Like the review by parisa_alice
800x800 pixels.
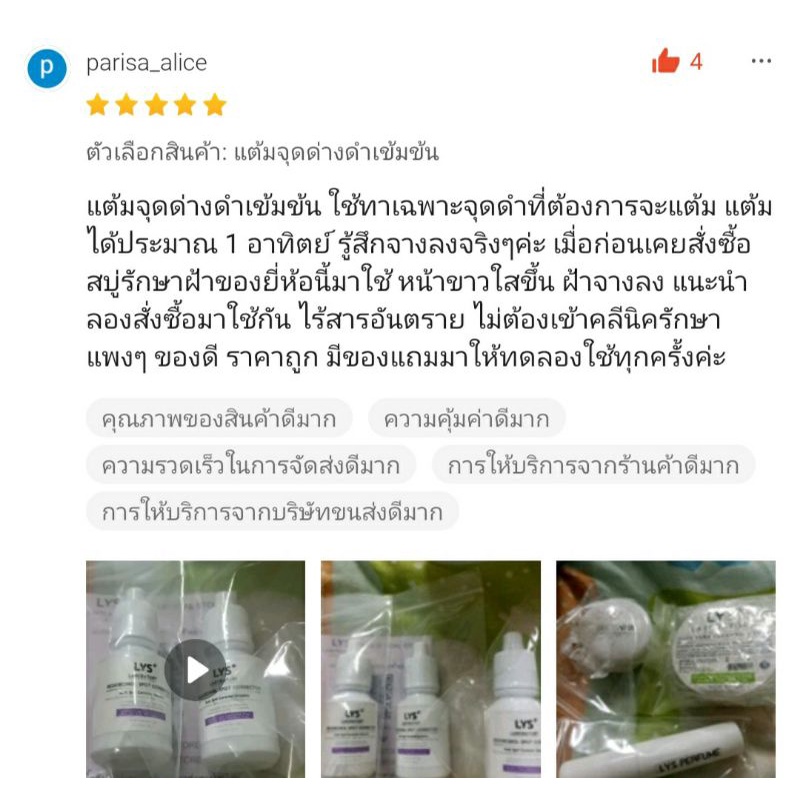[665, 62]
